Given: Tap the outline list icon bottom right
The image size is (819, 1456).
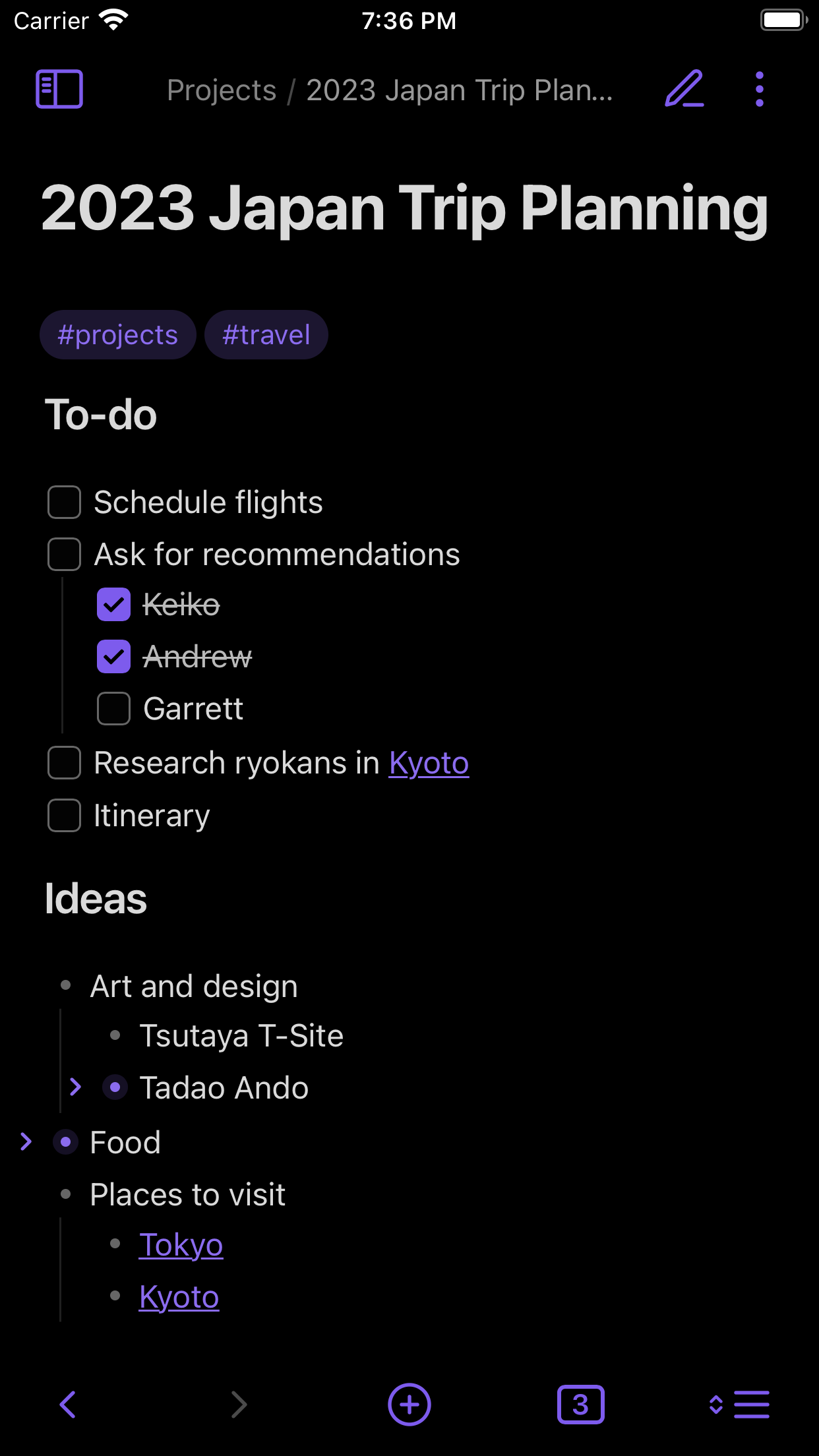Looking at the screenshot, I should click(748, 1405).
